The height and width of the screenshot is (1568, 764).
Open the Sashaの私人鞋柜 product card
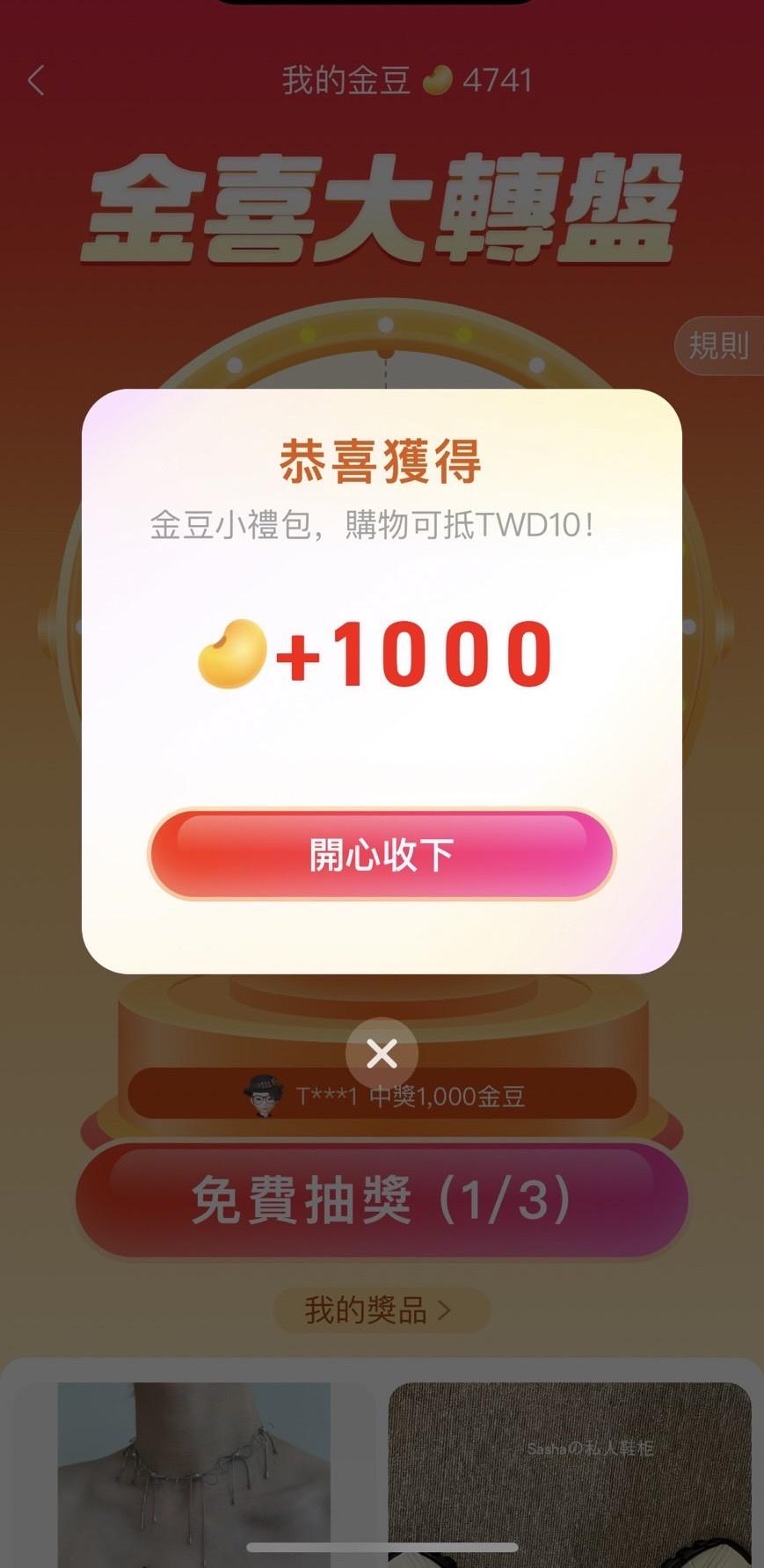[570, 1469]
